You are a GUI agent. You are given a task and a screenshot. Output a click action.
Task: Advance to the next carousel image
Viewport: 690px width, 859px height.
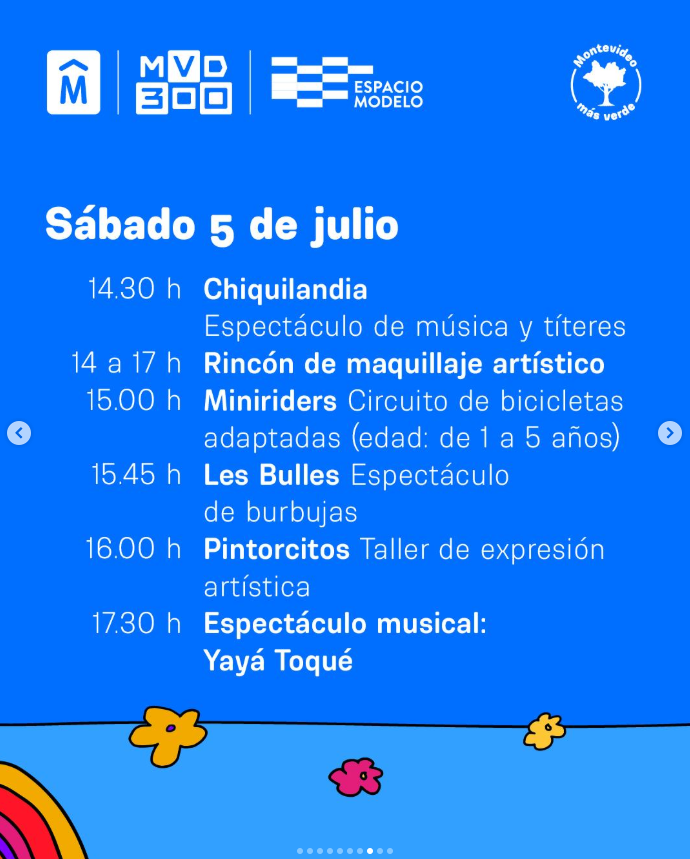pyautogui.click(x=670, y=433)
